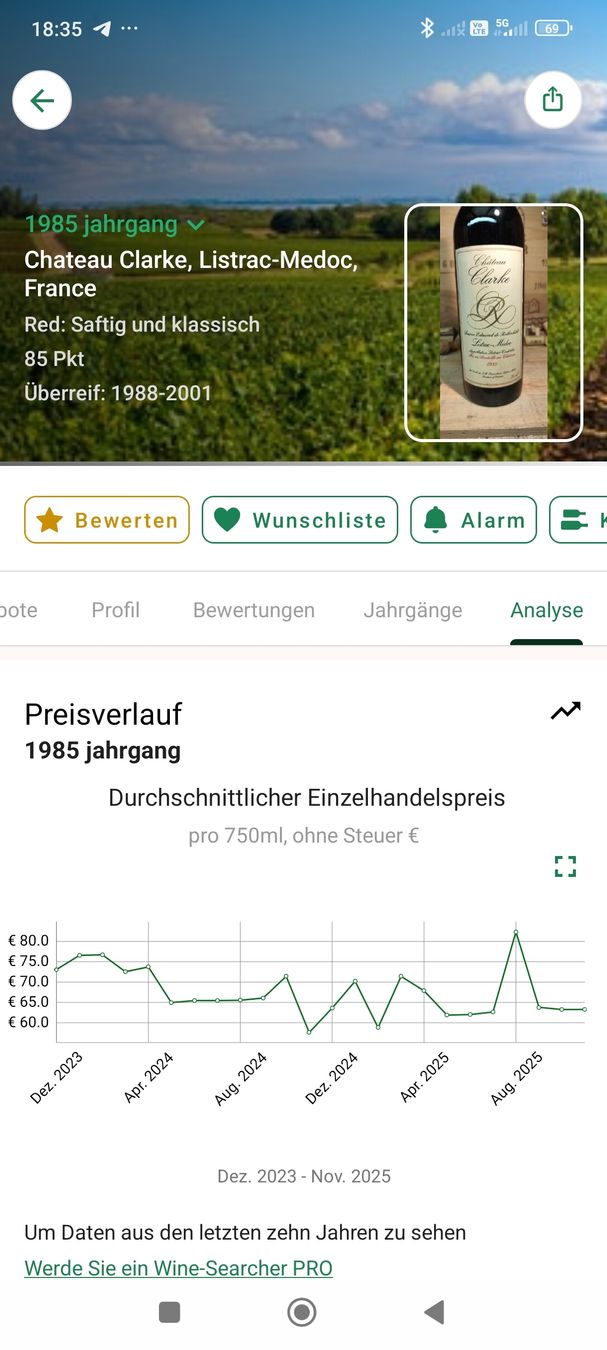The height and width of the screenshot is (1350, 607).
Task: Go back using the arrow icon
Action: point(42,100)
